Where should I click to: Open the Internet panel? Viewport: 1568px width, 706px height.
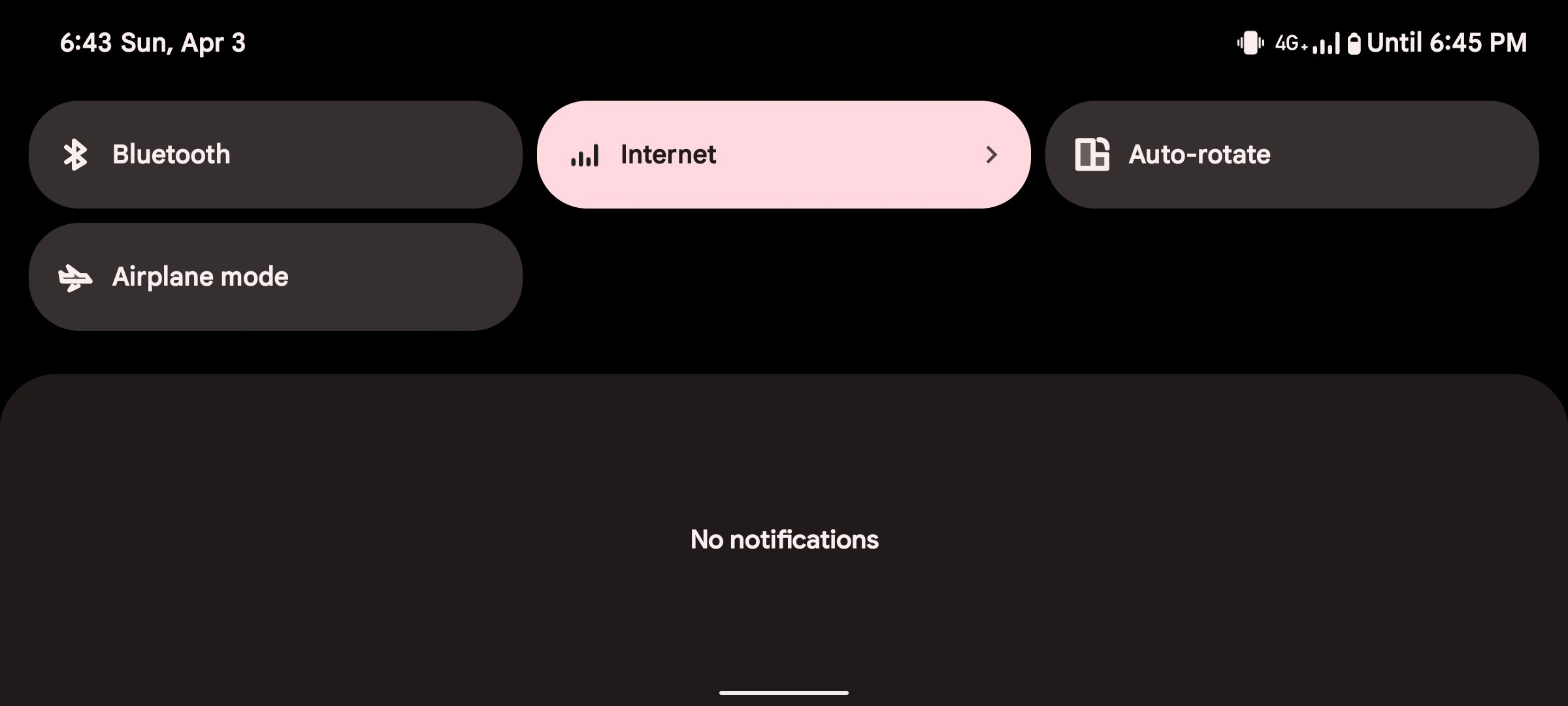(783, 155)
